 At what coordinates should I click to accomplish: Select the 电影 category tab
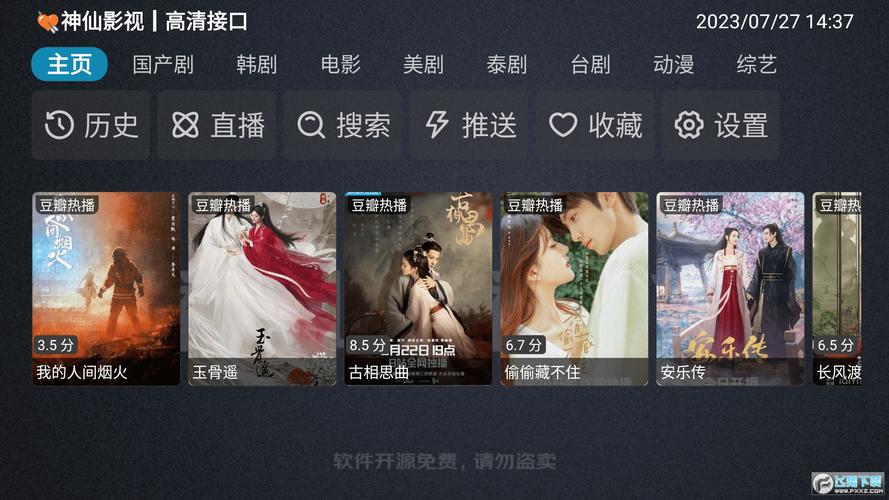point(340,65)
